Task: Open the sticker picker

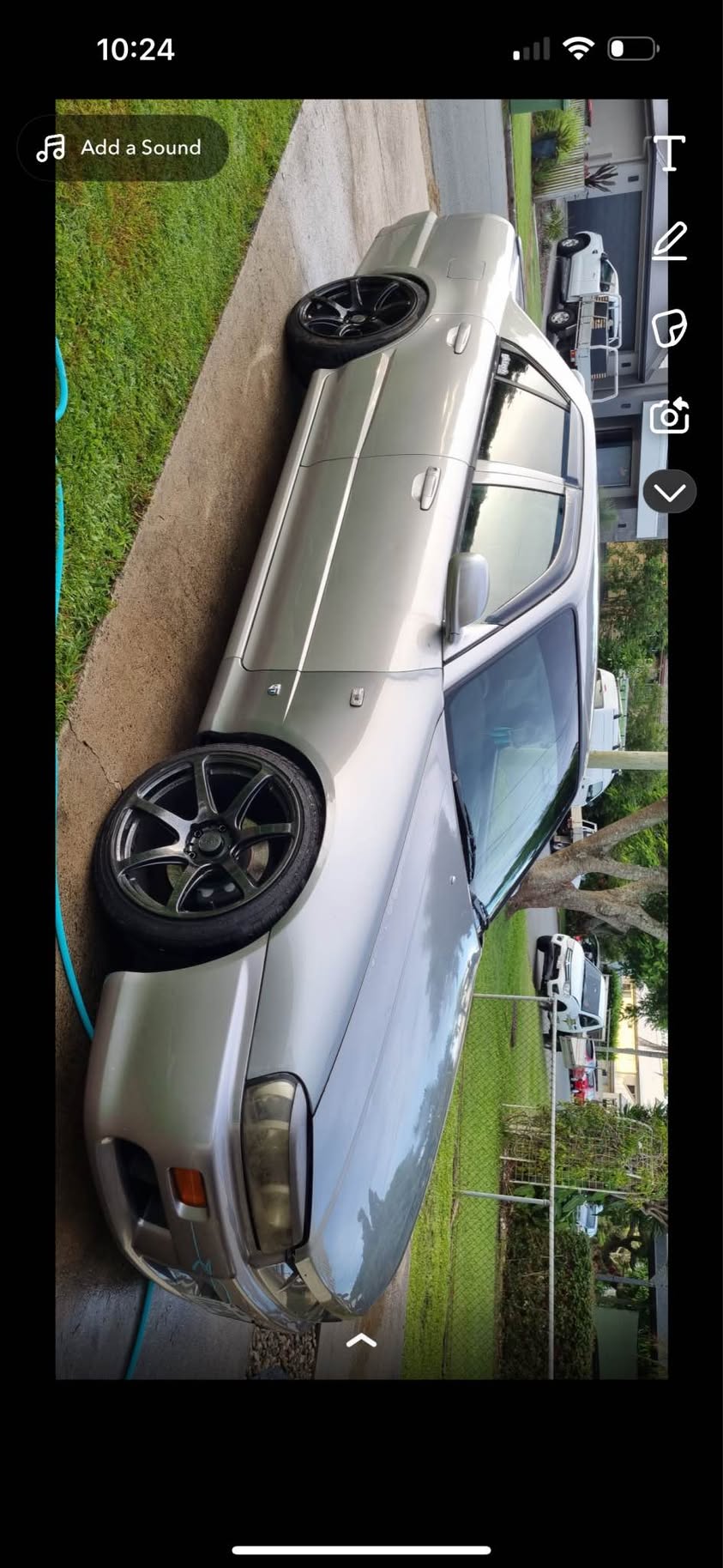Action: 669,329
